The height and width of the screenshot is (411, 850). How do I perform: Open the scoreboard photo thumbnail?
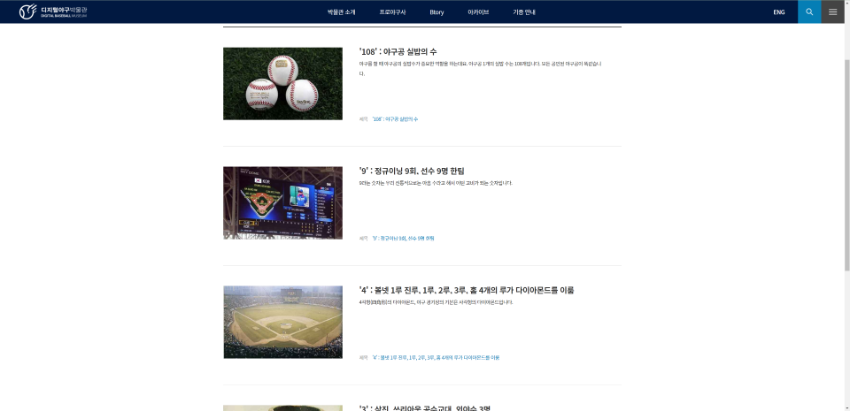coord(282,203)
